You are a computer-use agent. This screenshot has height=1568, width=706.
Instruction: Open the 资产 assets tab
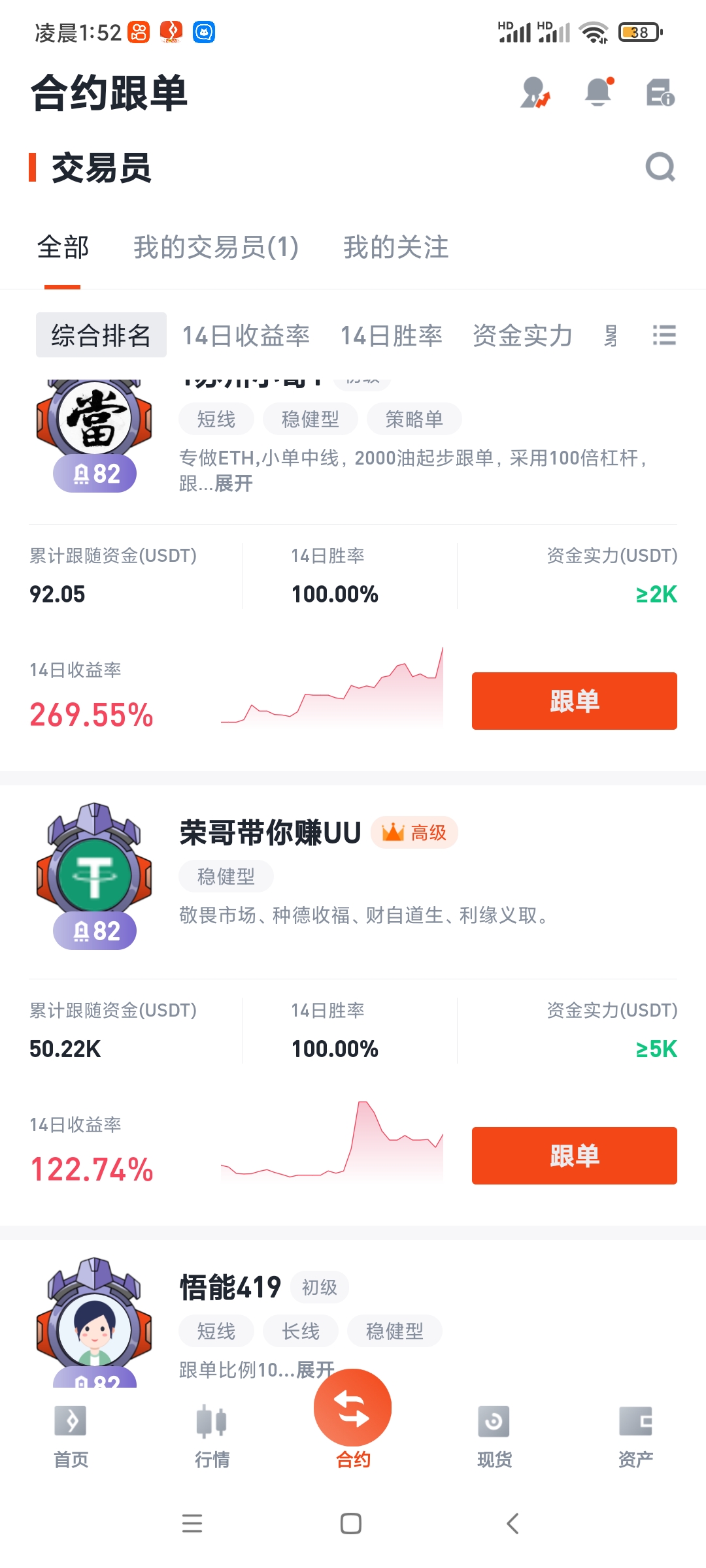click(635, 1435)
